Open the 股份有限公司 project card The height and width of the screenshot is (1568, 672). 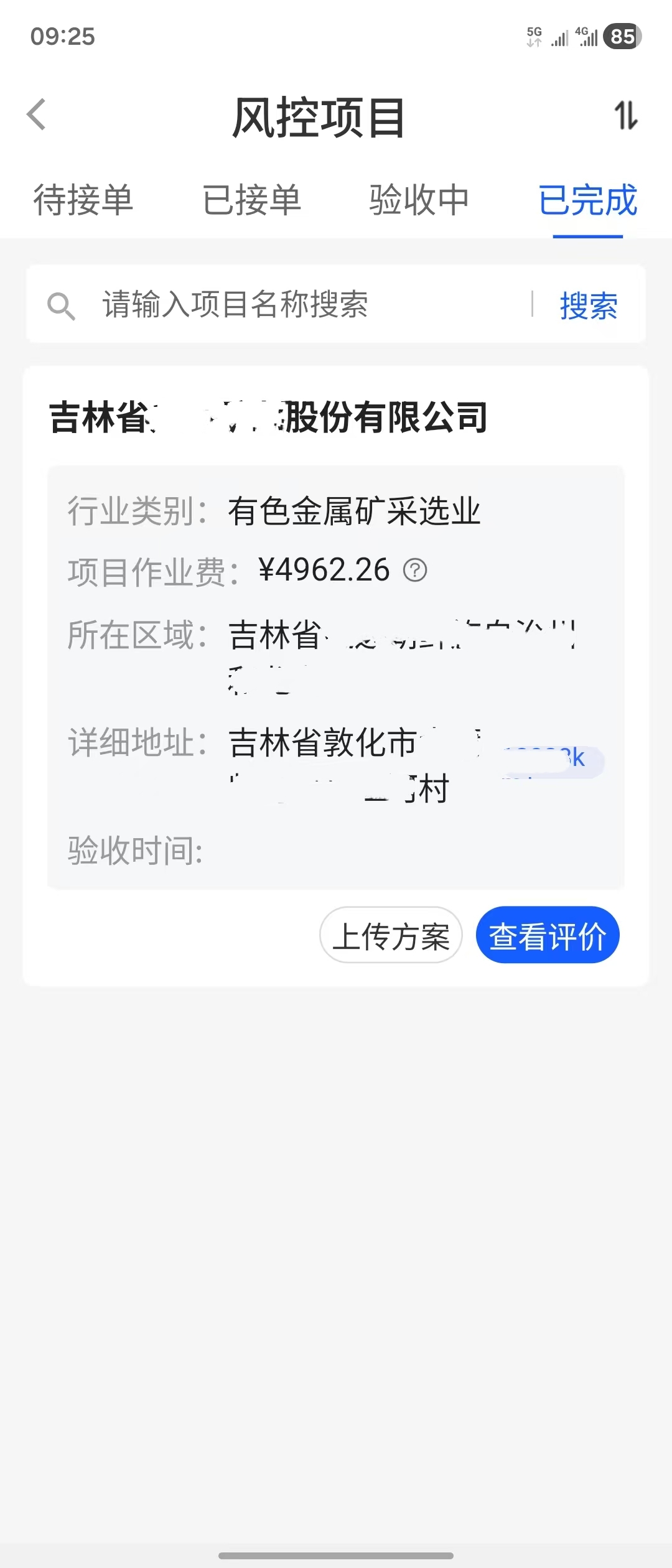coord(268,417)
